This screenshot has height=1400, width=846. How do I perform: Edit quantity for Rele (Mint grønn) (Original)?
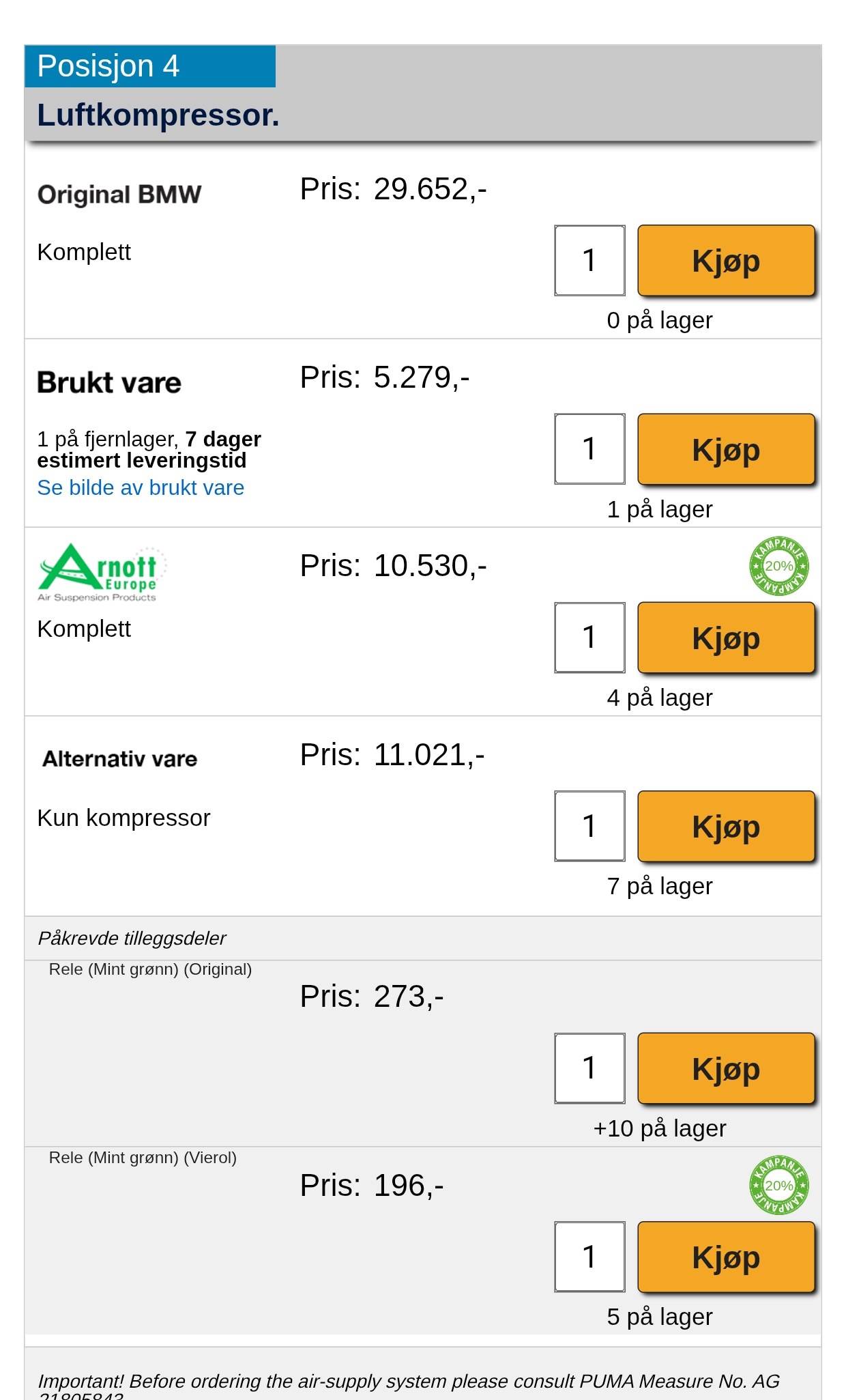[x=589, y=1068]
